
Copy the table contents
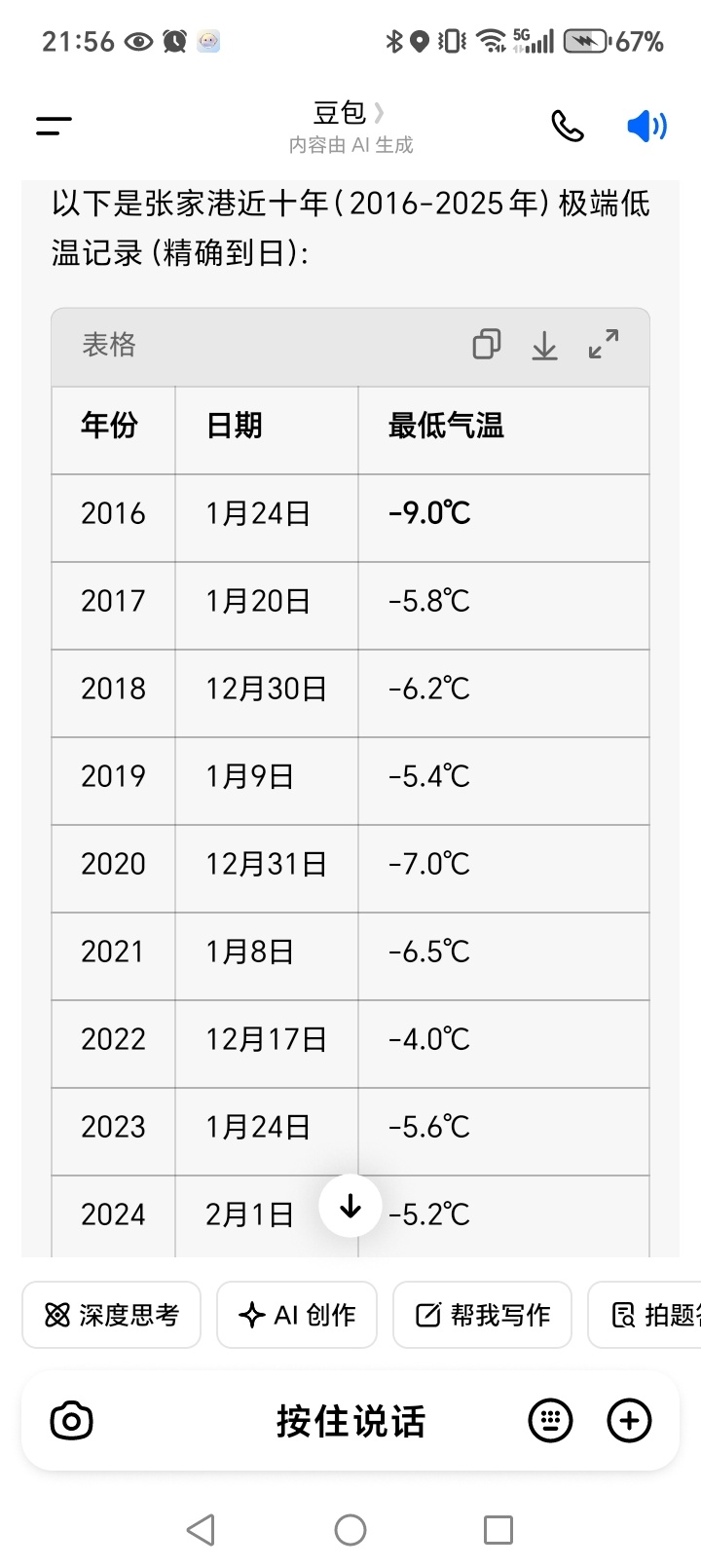487,345
